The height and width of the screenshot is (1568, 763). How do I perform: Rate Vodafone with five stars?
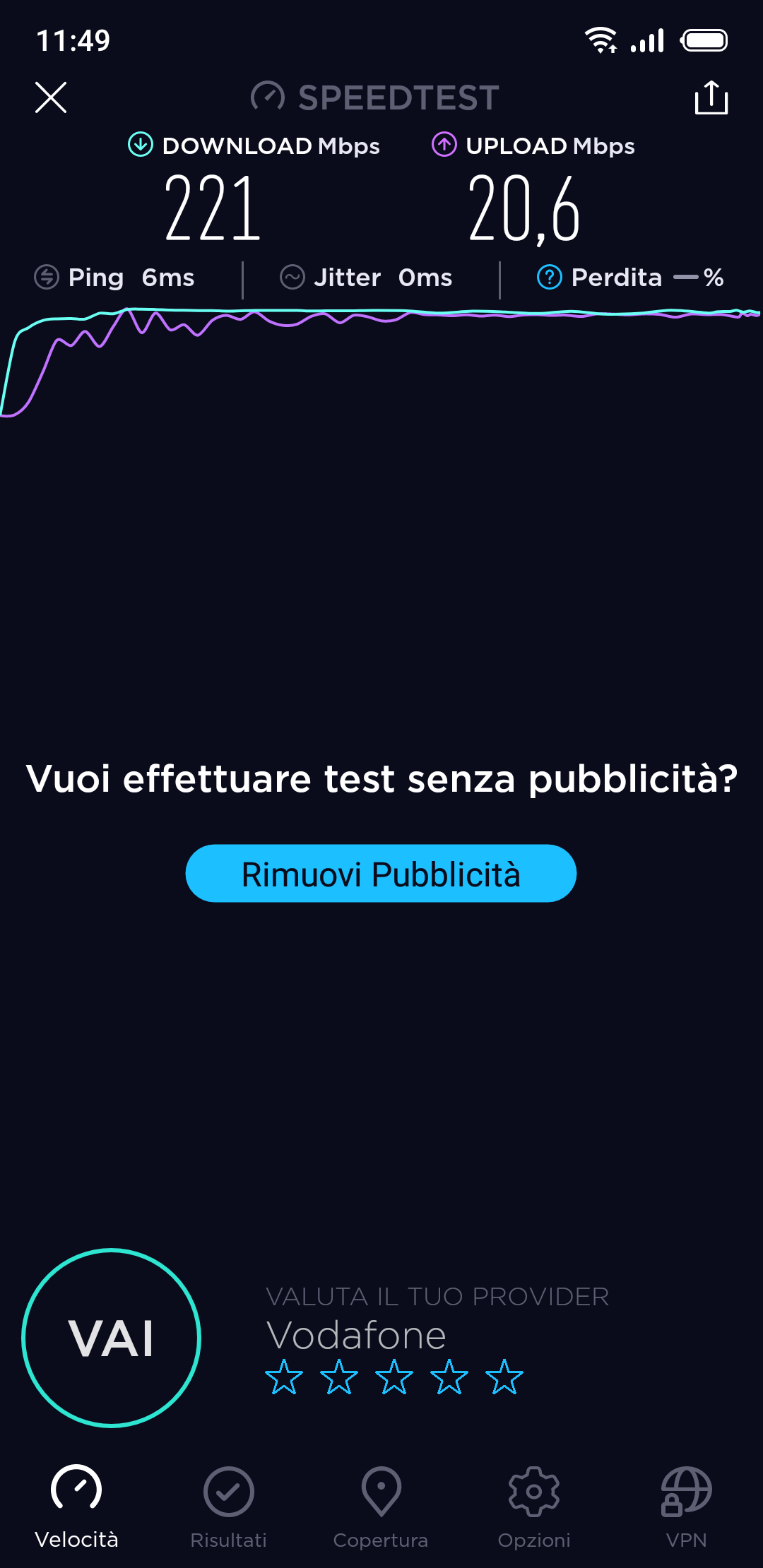coord(504,1377)
